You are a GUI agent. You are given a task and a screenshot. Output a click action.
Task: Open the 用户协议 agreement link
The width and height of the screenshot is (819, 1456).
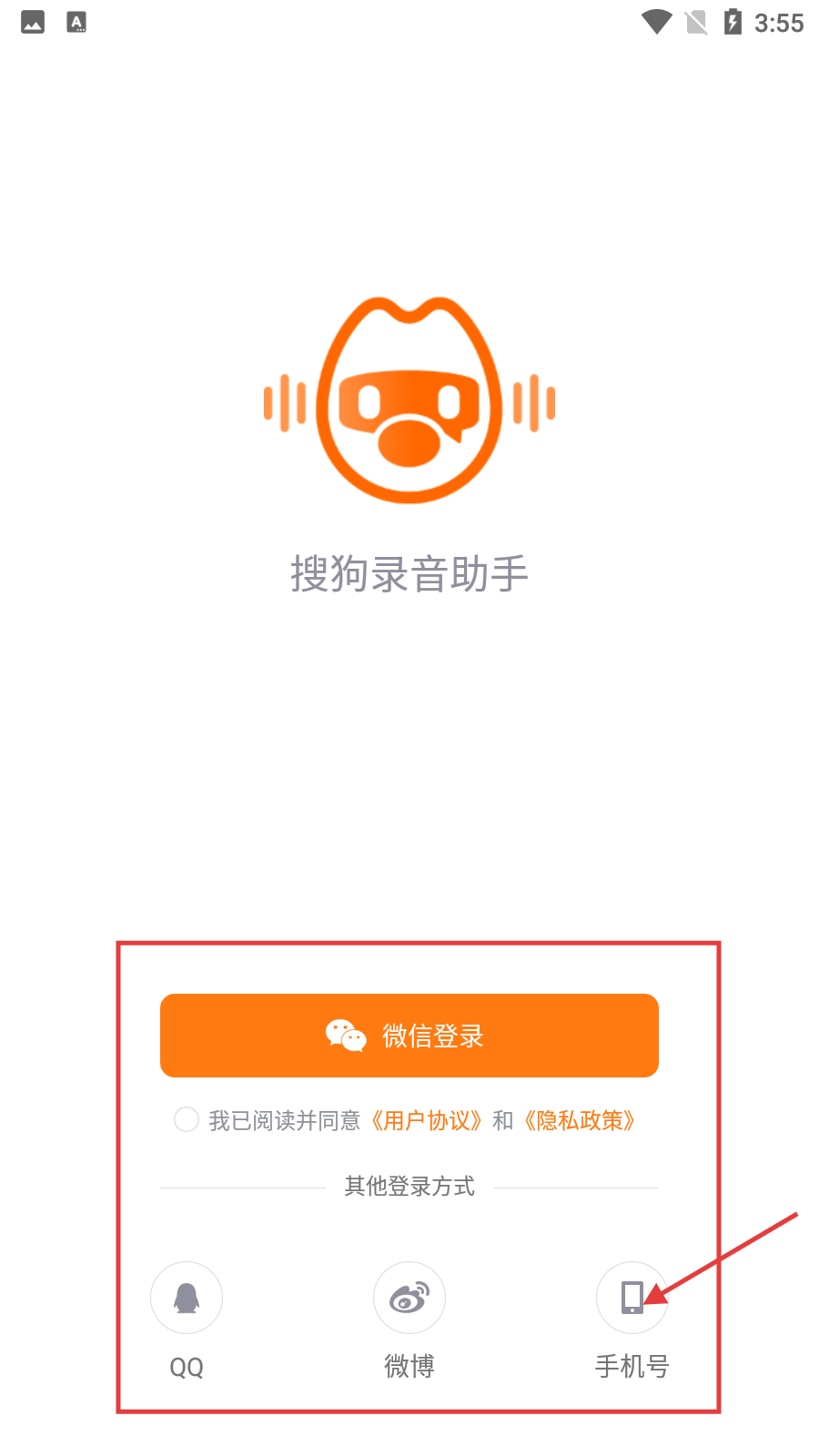427,1120
